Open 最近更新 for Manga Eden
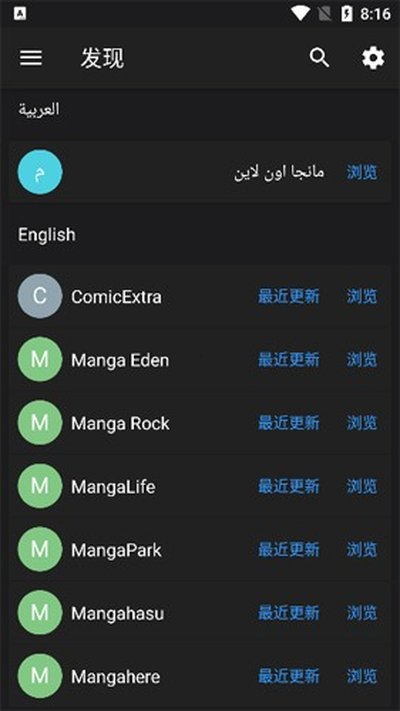Viewport: 400px width, 711px height. click(x=289, y=360)
